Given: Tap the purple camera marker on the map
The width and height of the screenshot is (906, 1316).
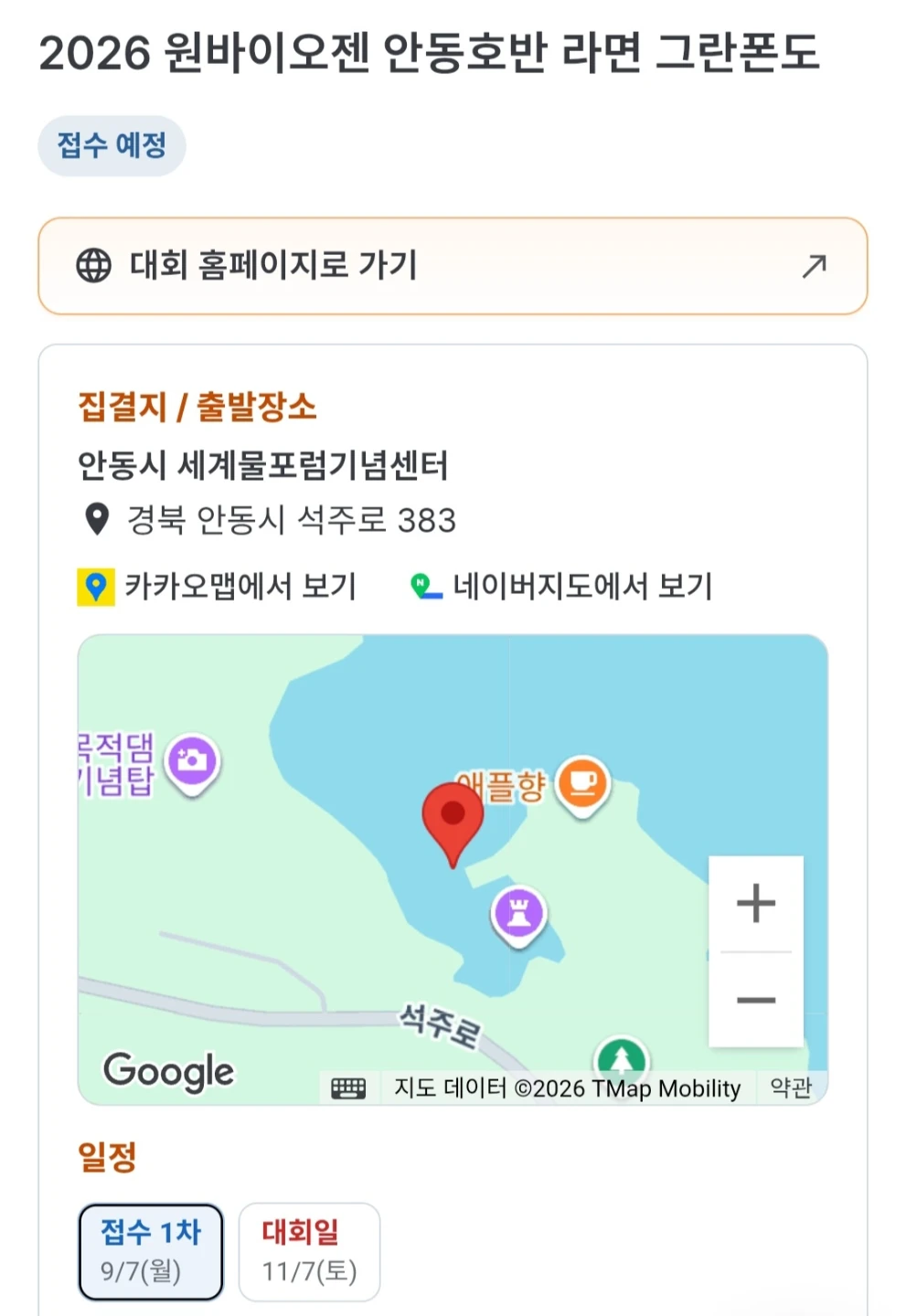Looking at the screenshot, I should tap(192, 764).
